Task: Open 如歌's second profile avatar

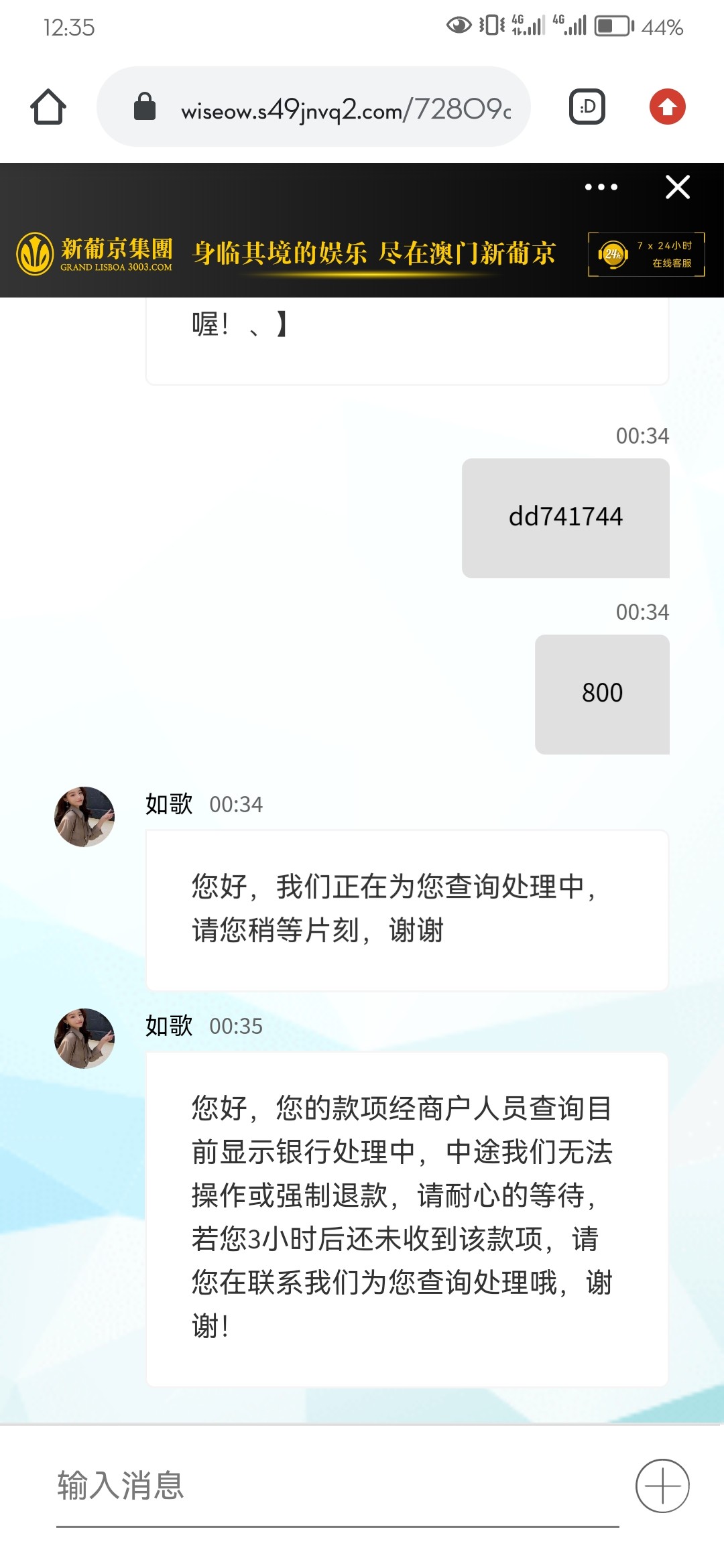Action: click(x=84, y=1038)
